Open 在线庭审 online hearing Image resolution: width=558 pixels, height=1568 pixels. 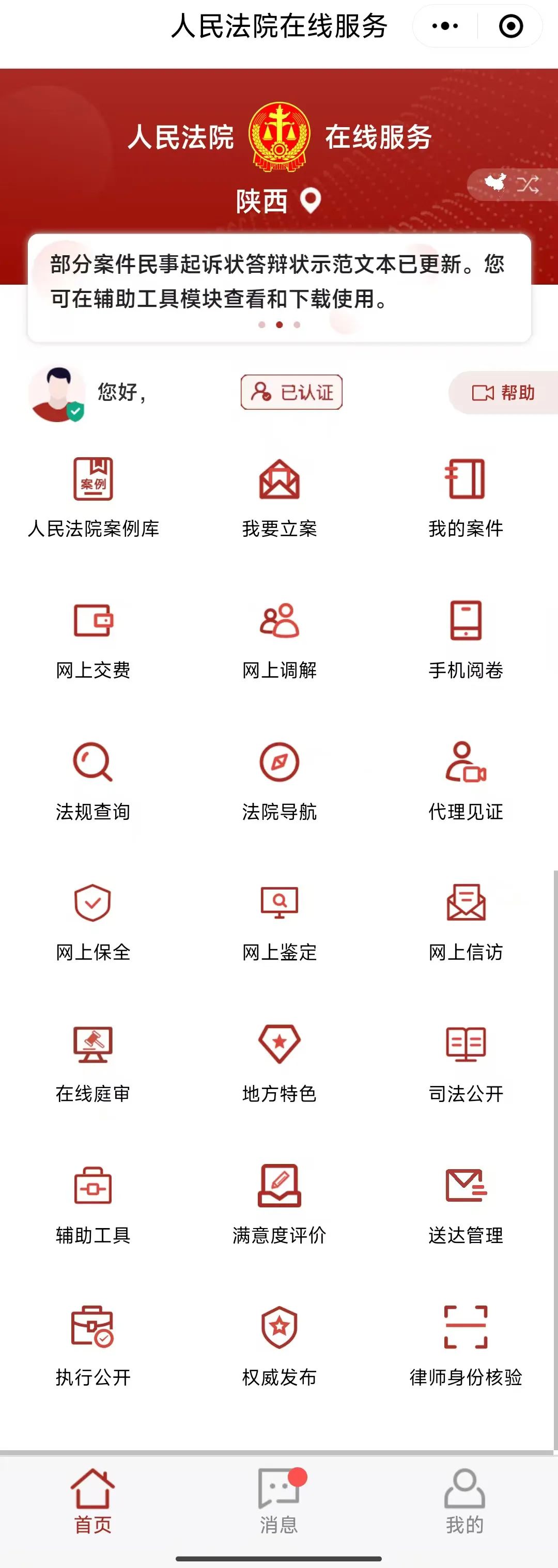tap(93, 1062)
